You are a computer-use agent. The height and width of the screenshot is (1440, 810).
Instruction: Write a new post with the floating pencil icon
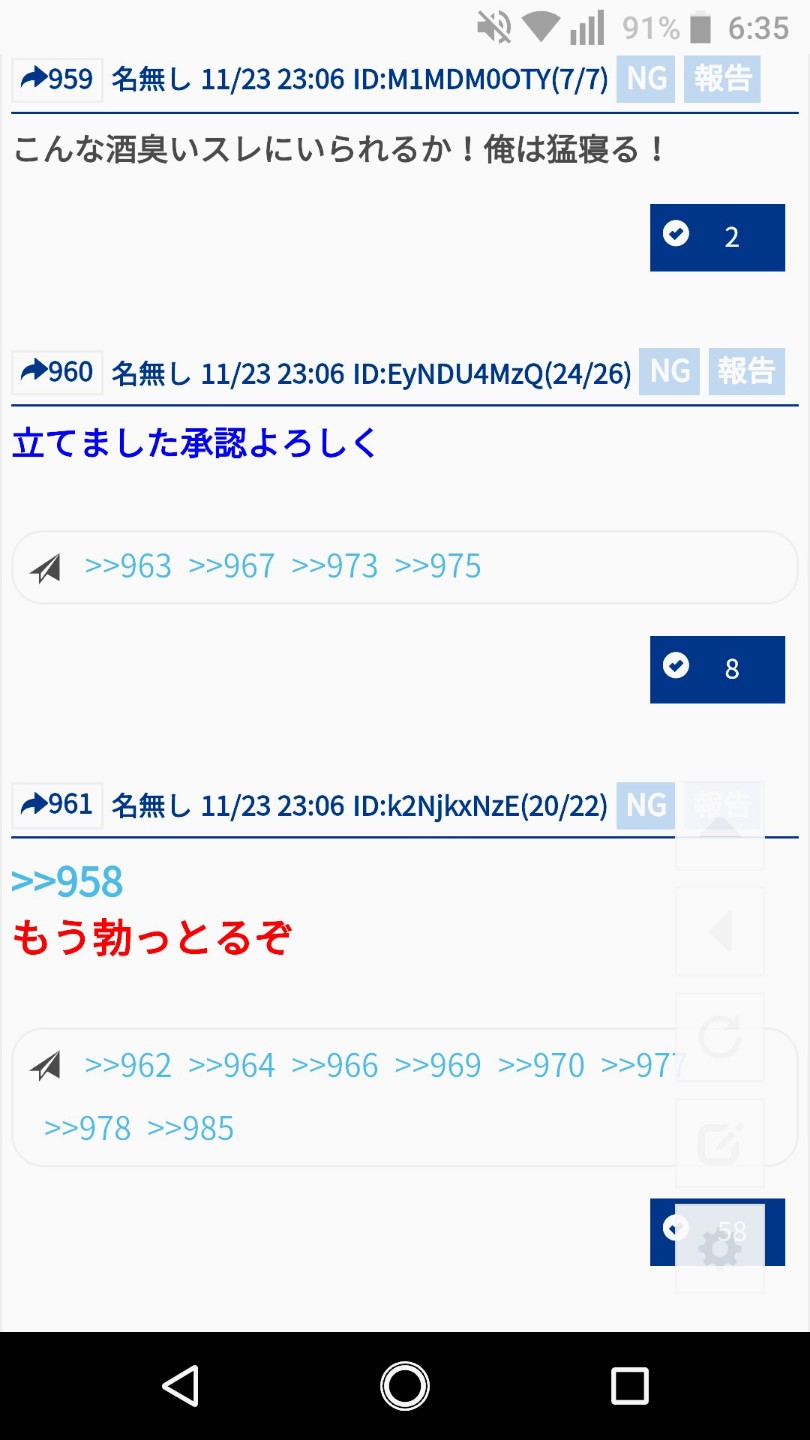pyautogui.click(x=720, y=1144)
